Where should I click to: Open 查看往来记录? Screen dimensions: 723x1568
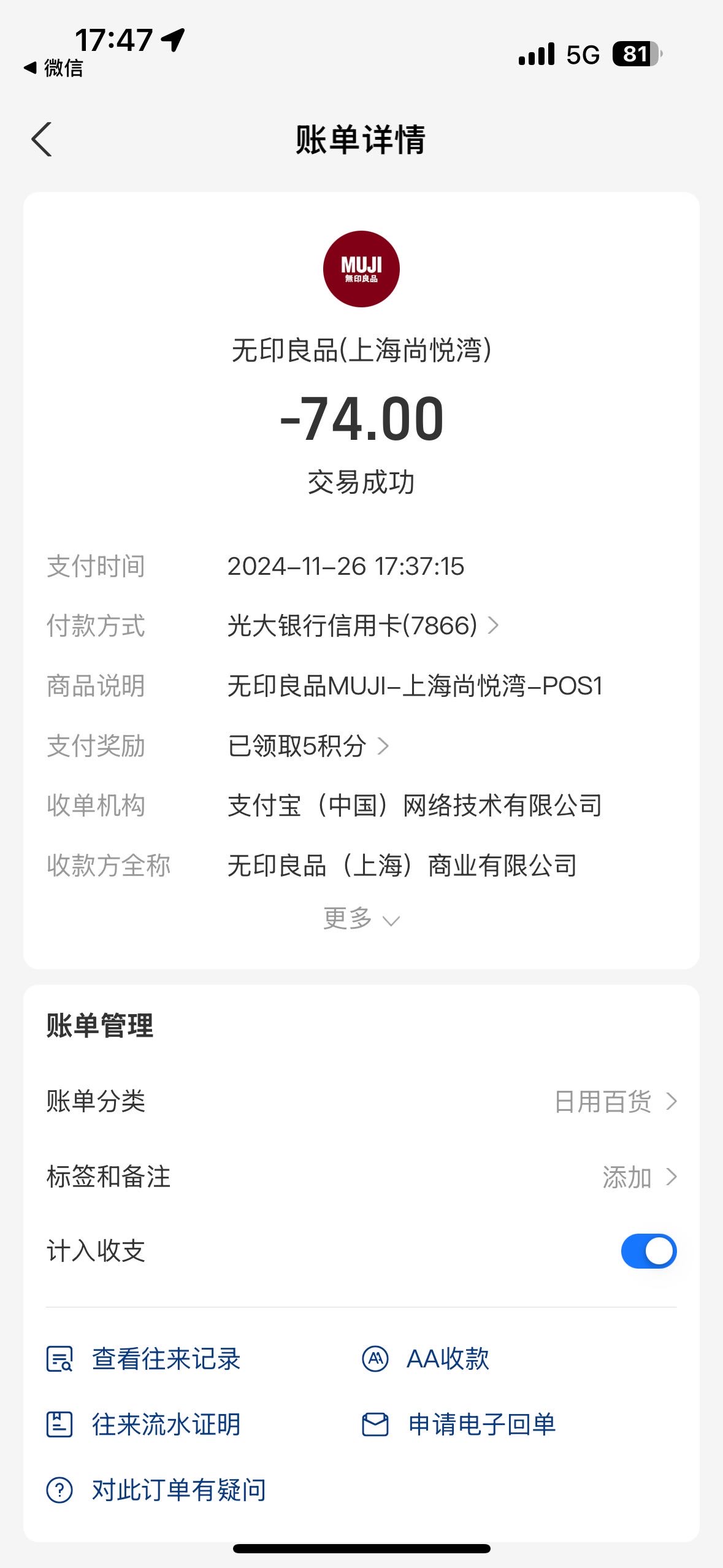click(143, 1359)
